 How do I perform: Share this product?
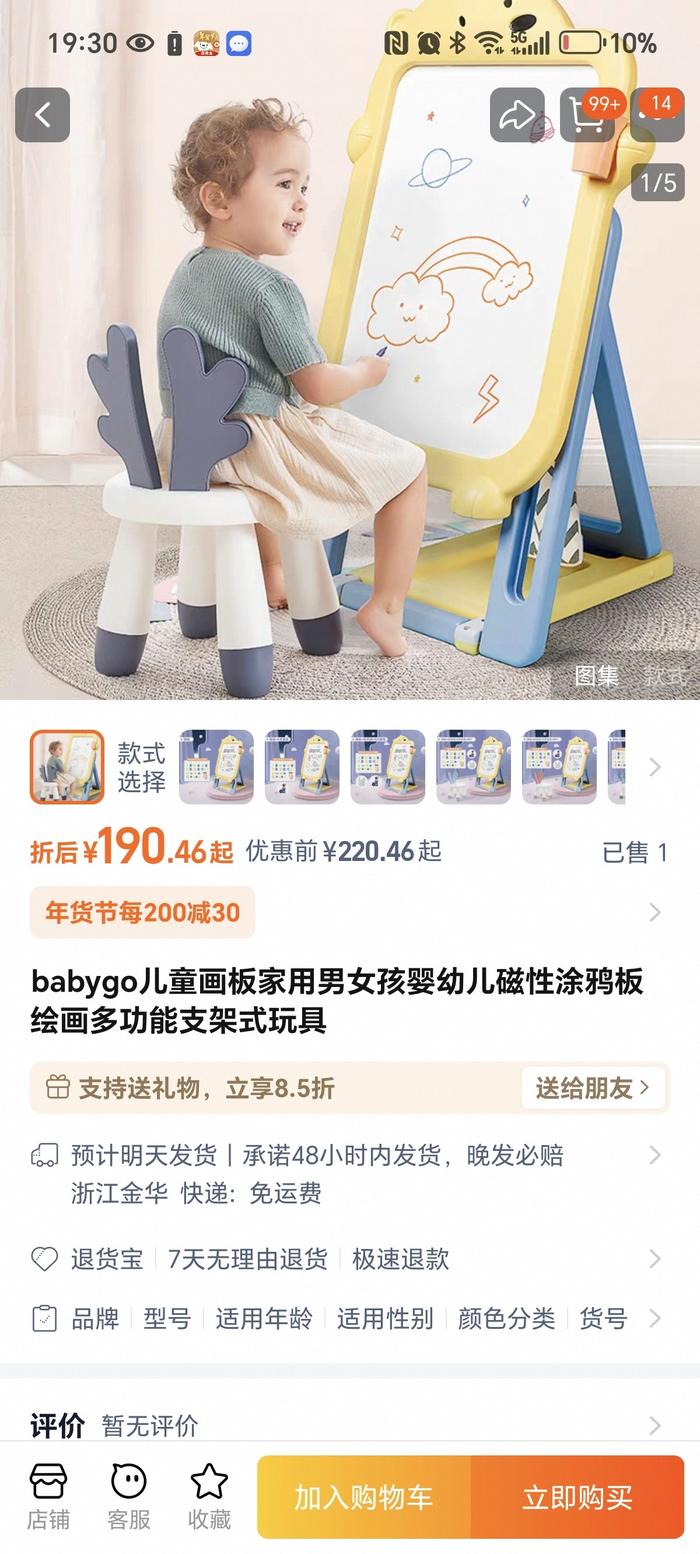516,115
